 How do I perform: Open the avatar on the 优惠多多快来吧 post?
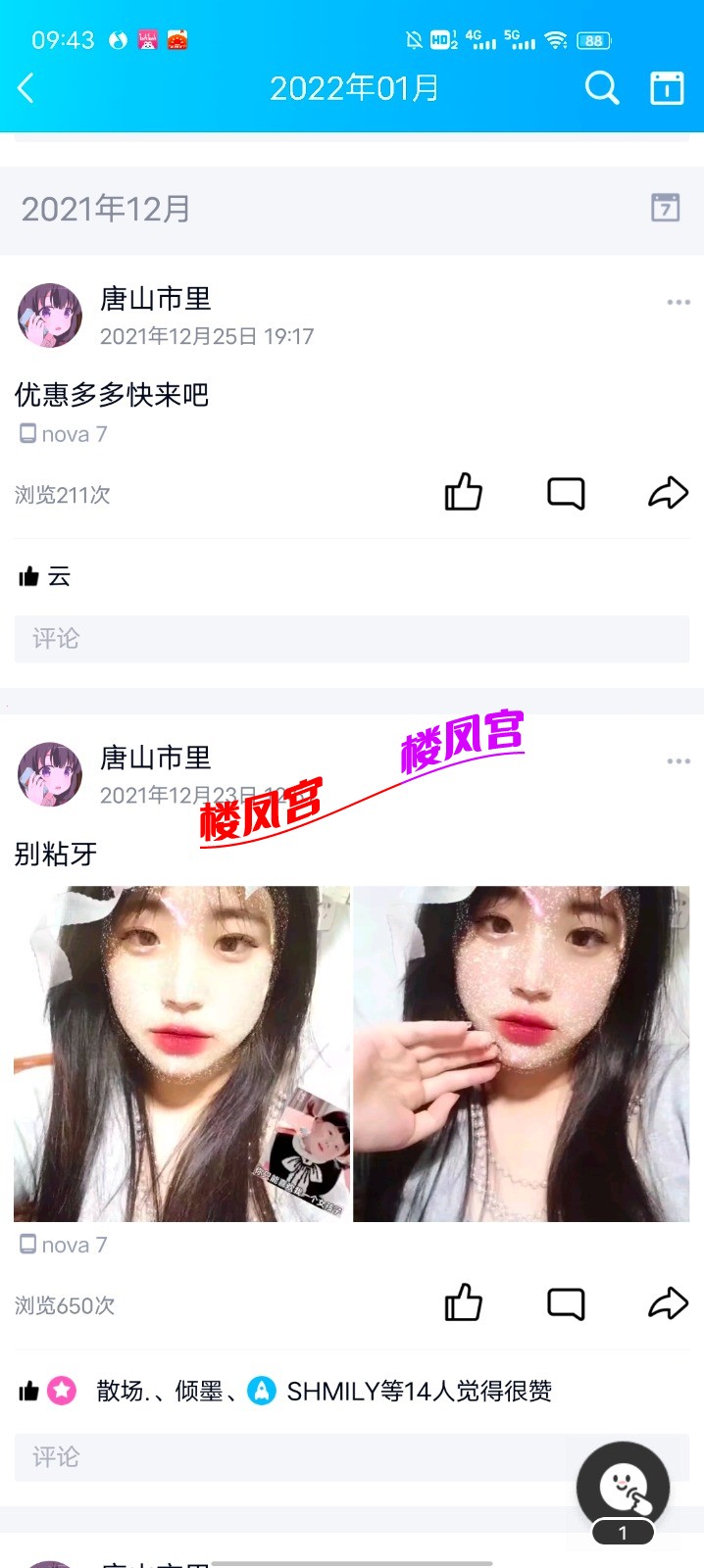coord(50,316)
